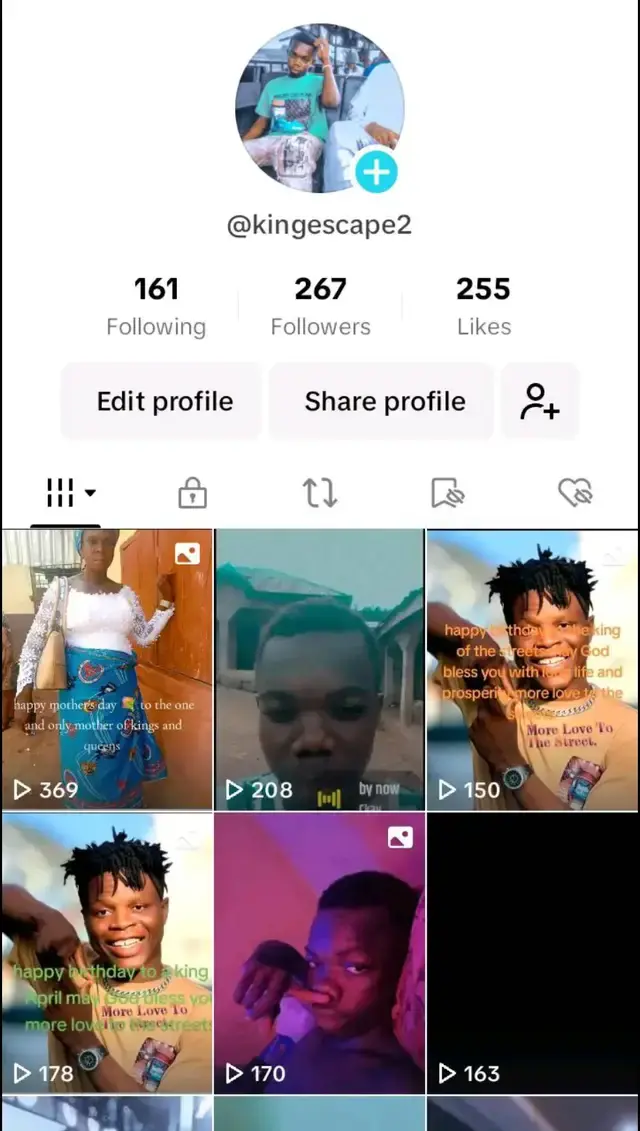Open the mother's day post with 369 views
Image resolution: width=640 pixels, height=1131 pixels.
107,669
